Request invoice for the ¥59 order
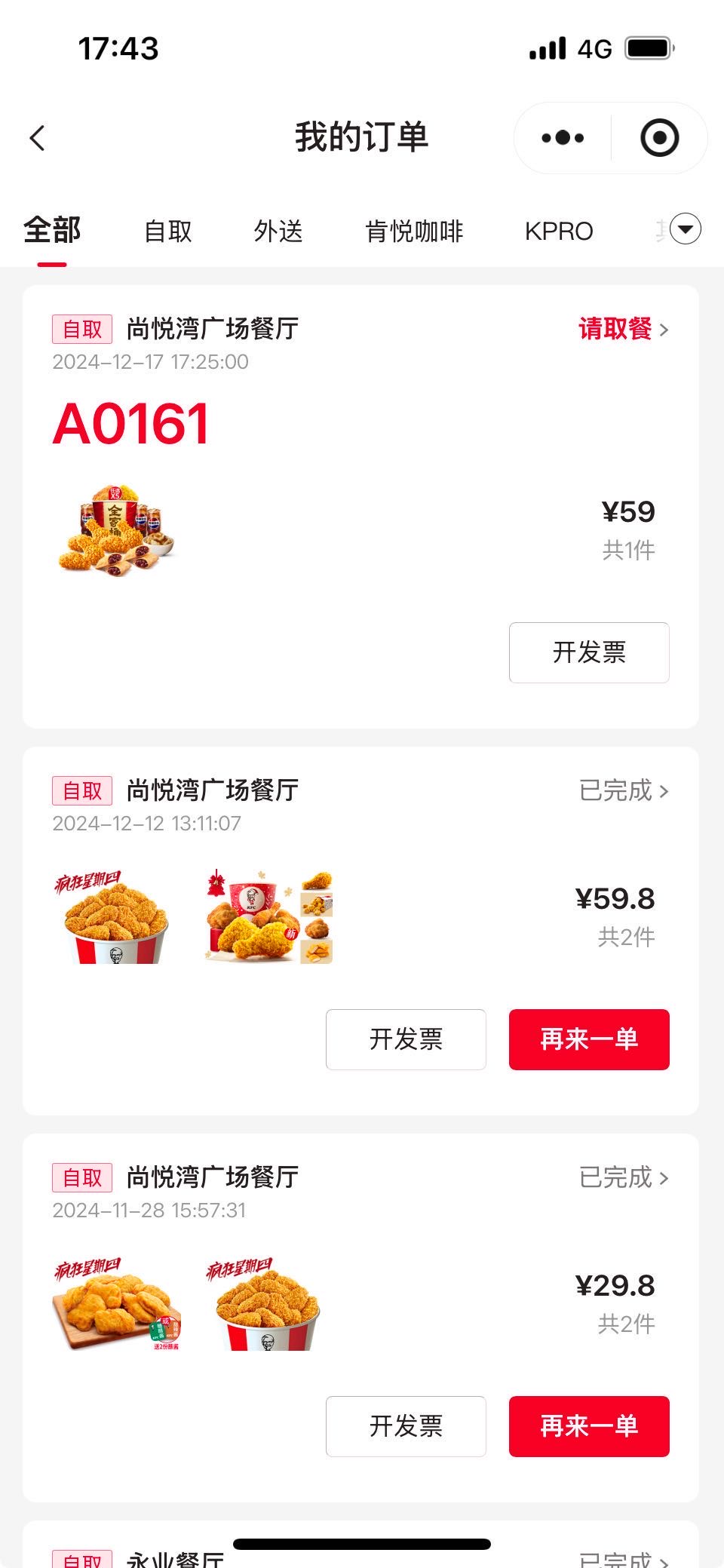Screen dimensions: 724x1568 coord(589,652)
